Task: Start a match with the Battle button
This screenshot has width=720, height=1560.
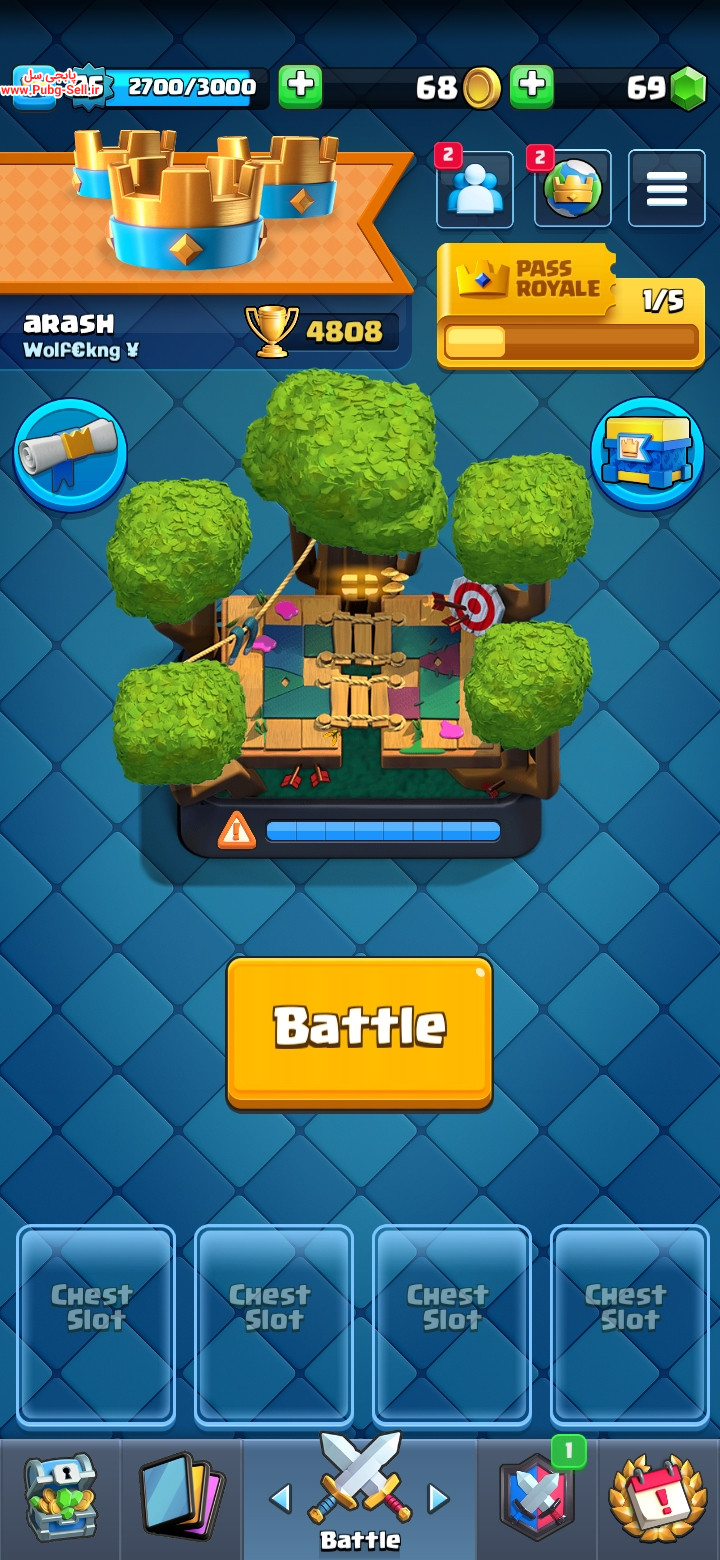Action: [360, 1033]
